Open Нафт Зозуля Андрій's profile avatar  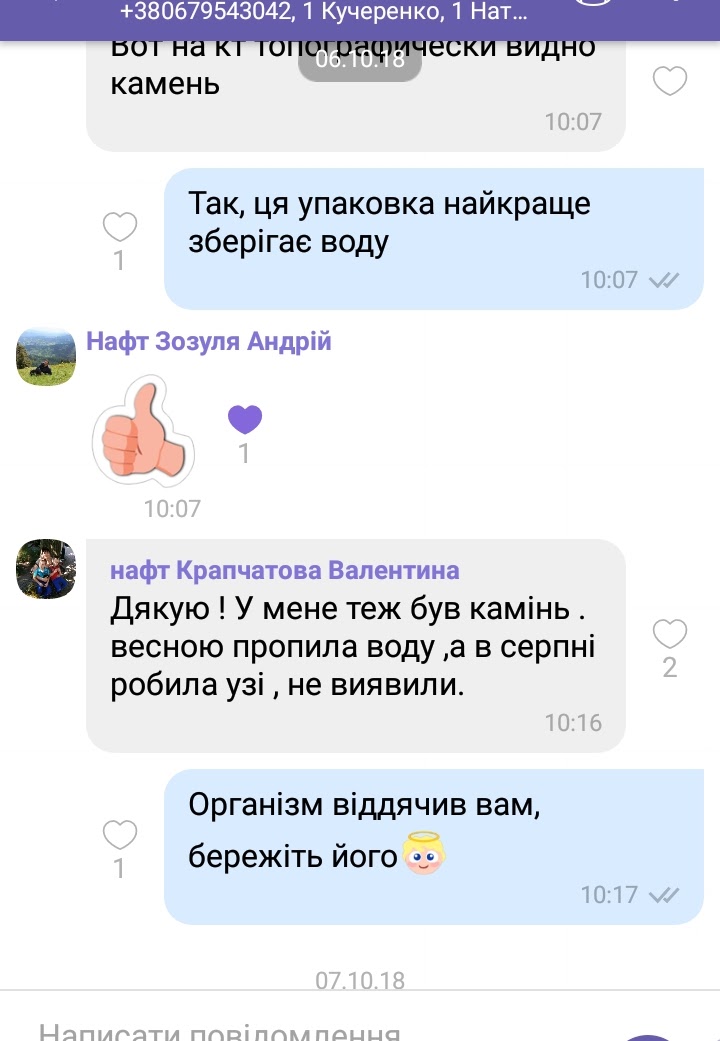tap(46, 356)
